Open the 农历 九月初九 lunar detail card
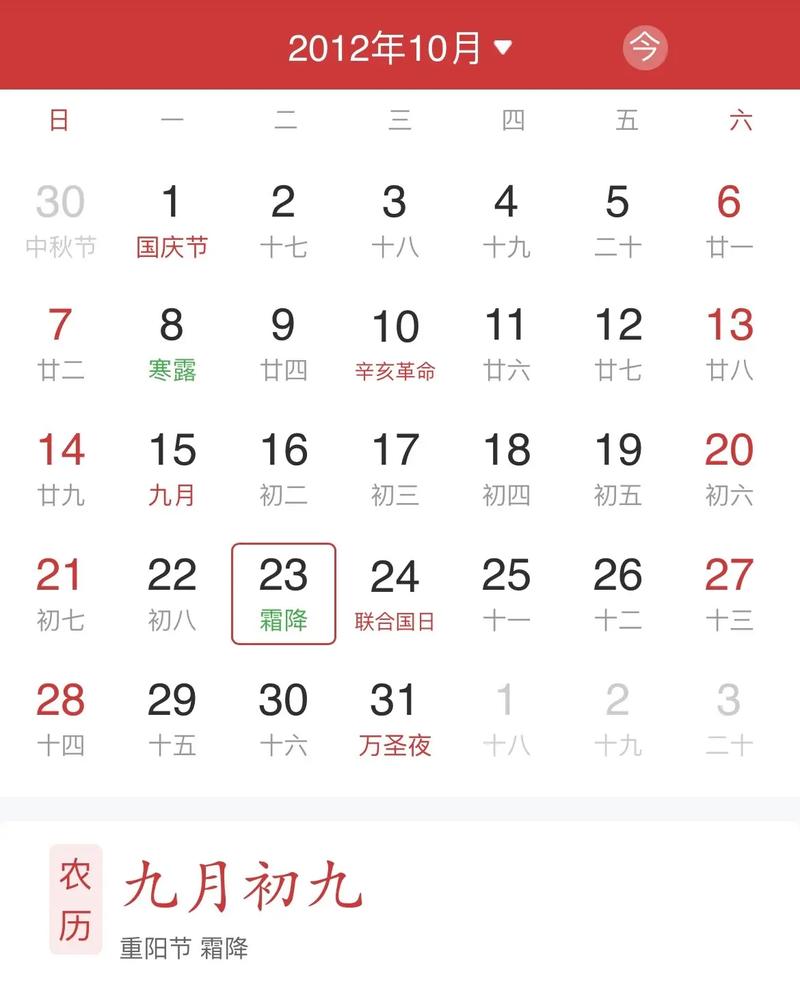The image size is (800, 1006). 240,900
